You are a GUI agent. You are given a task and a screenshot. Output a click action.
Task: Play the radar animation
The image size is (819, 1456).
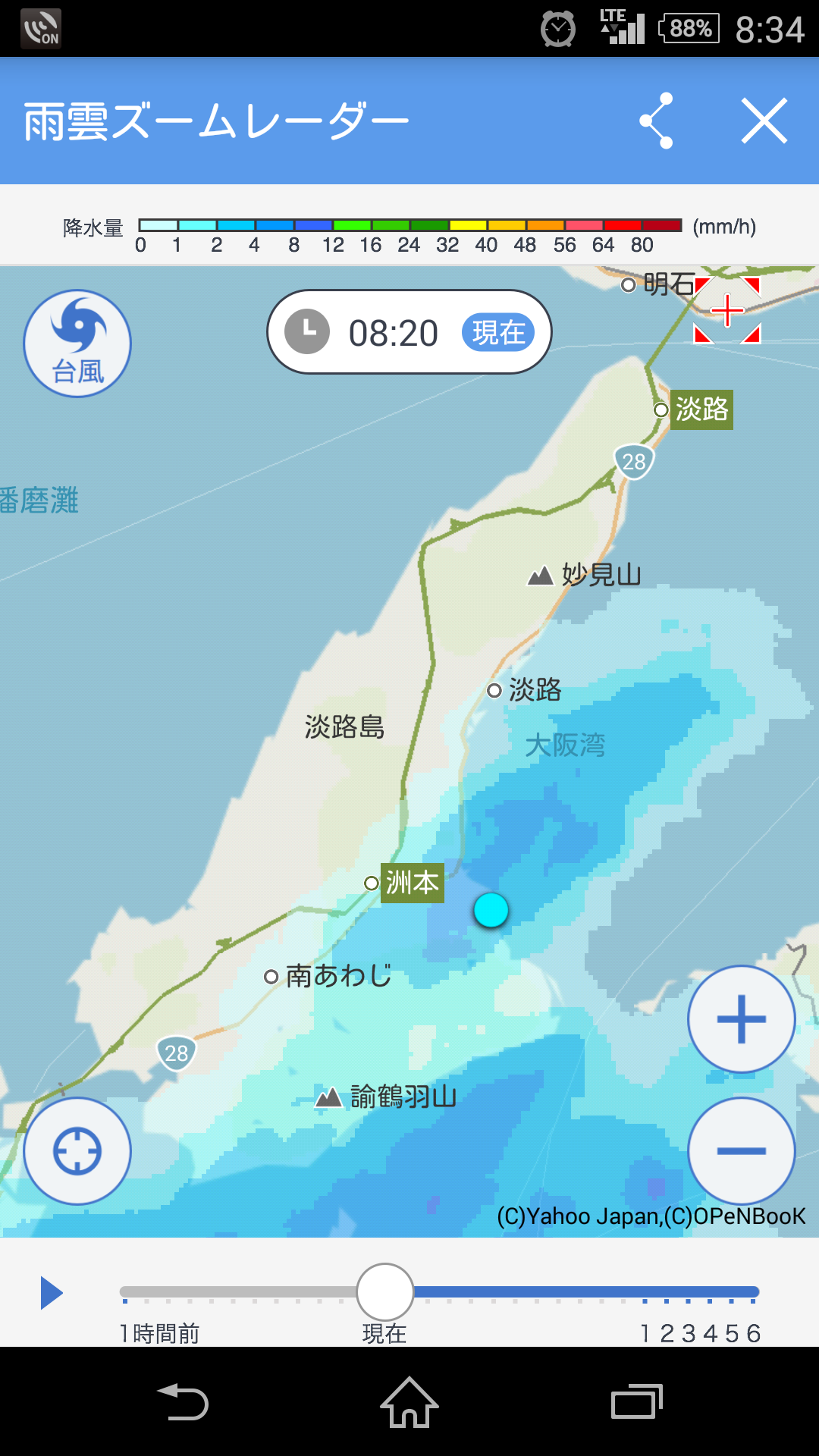tap(51, 1293)
